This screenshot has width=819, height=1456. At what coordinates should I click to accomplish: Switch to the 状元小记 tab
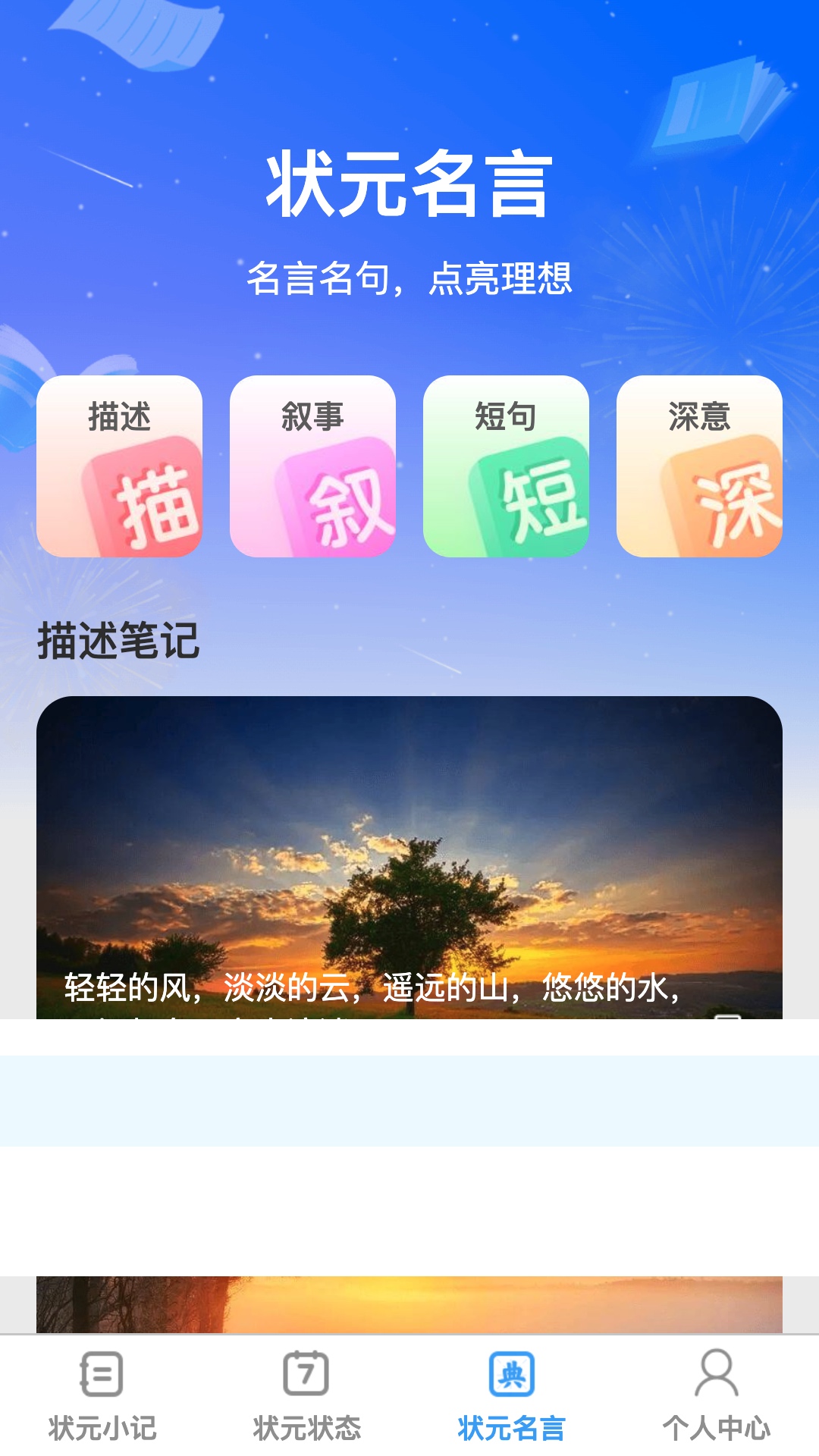point(102,1399)
